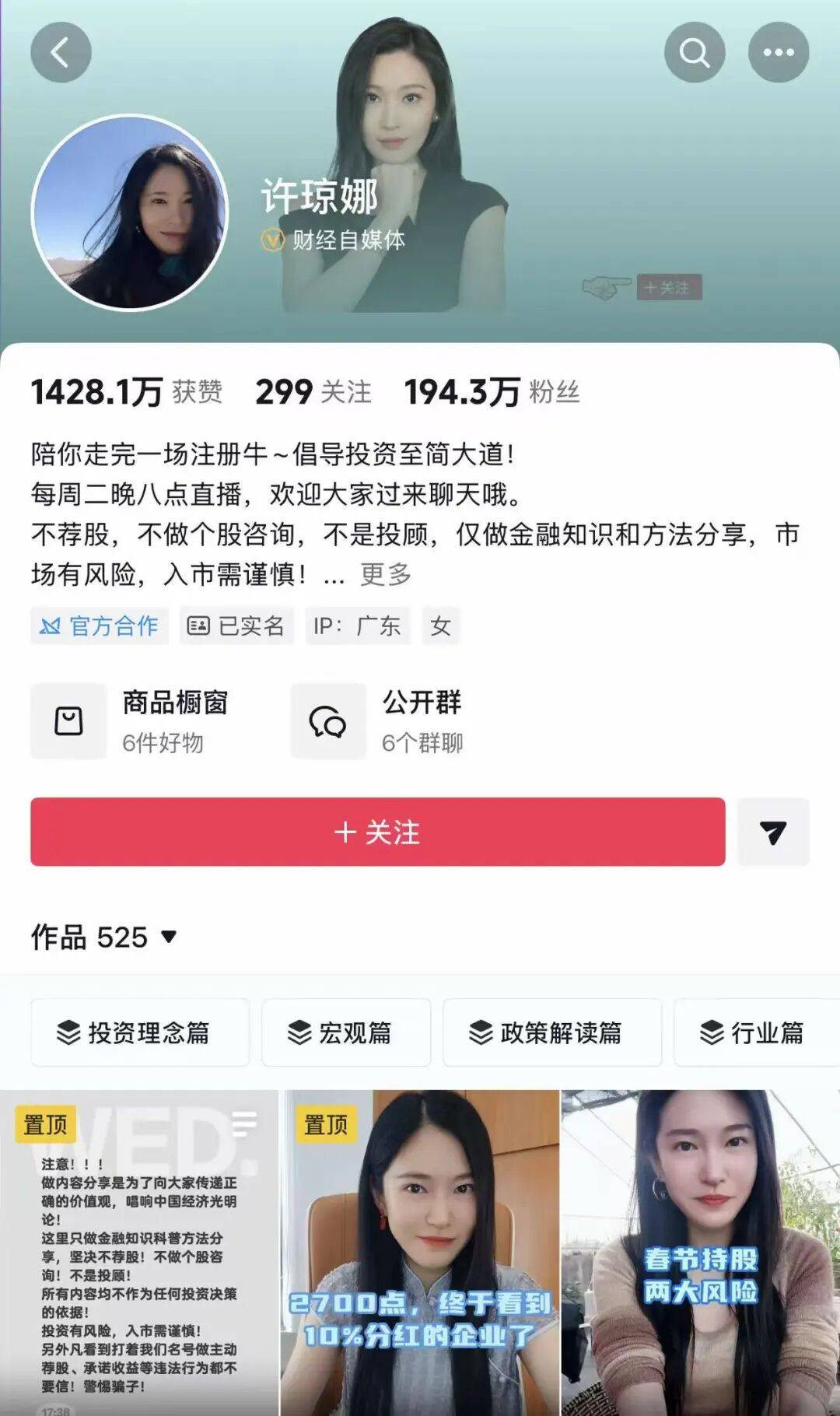This screenshot has width=840, height=1416.
Task: Go back using the arrow icon
Action: tap(61, 52)
